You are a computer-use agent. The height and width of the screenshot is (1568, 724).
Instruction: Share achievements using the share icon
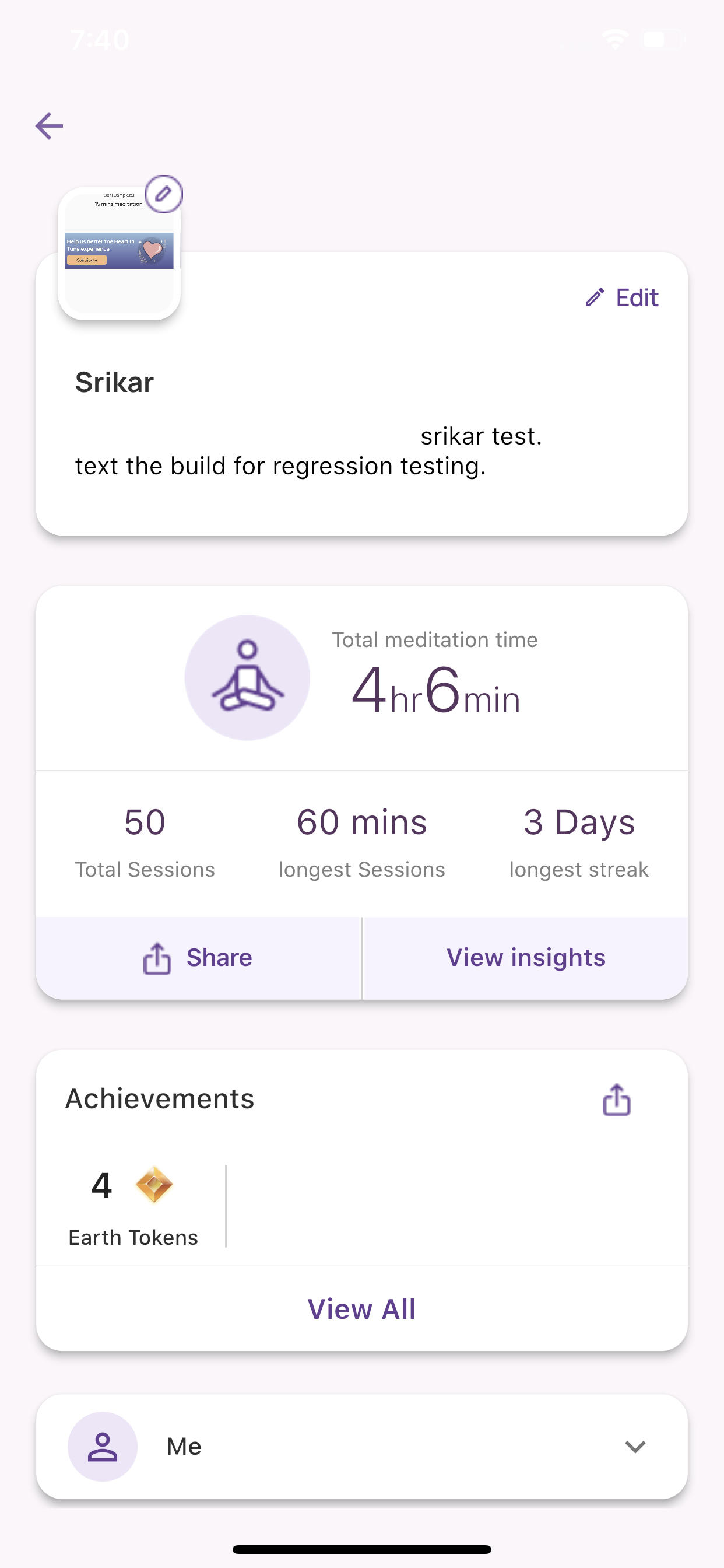pyautogui.click(x=616, y=1100)
